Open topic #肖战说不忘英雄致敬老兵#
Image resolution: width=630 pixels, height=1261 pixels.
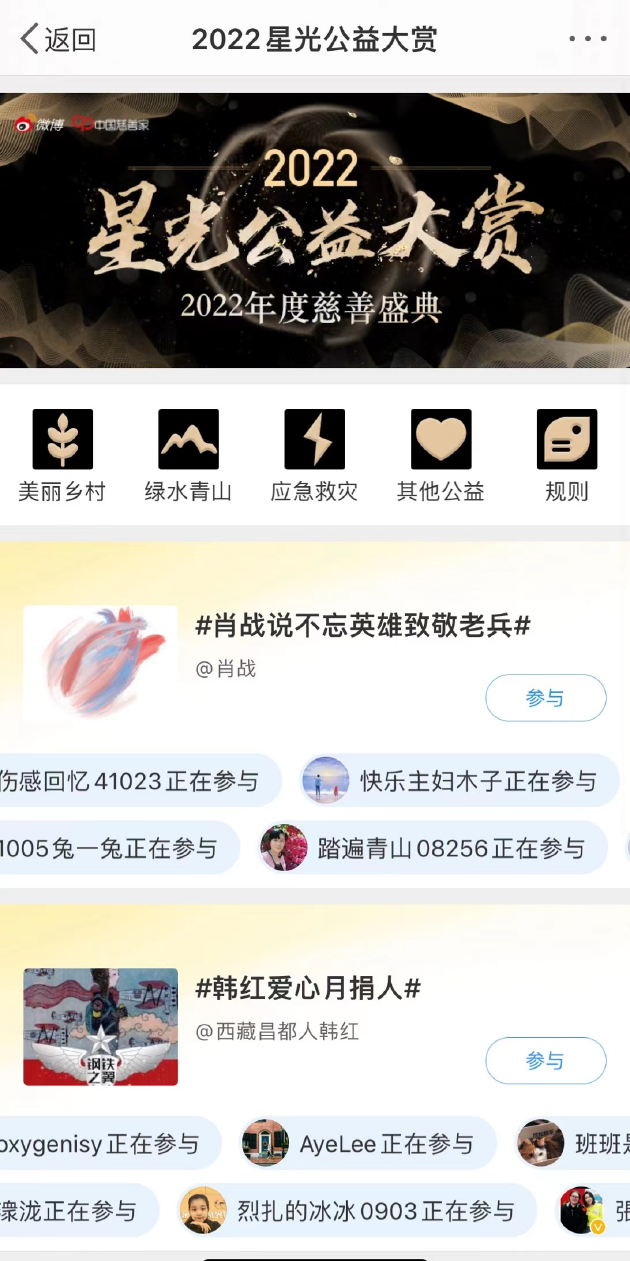click(362, 626)
